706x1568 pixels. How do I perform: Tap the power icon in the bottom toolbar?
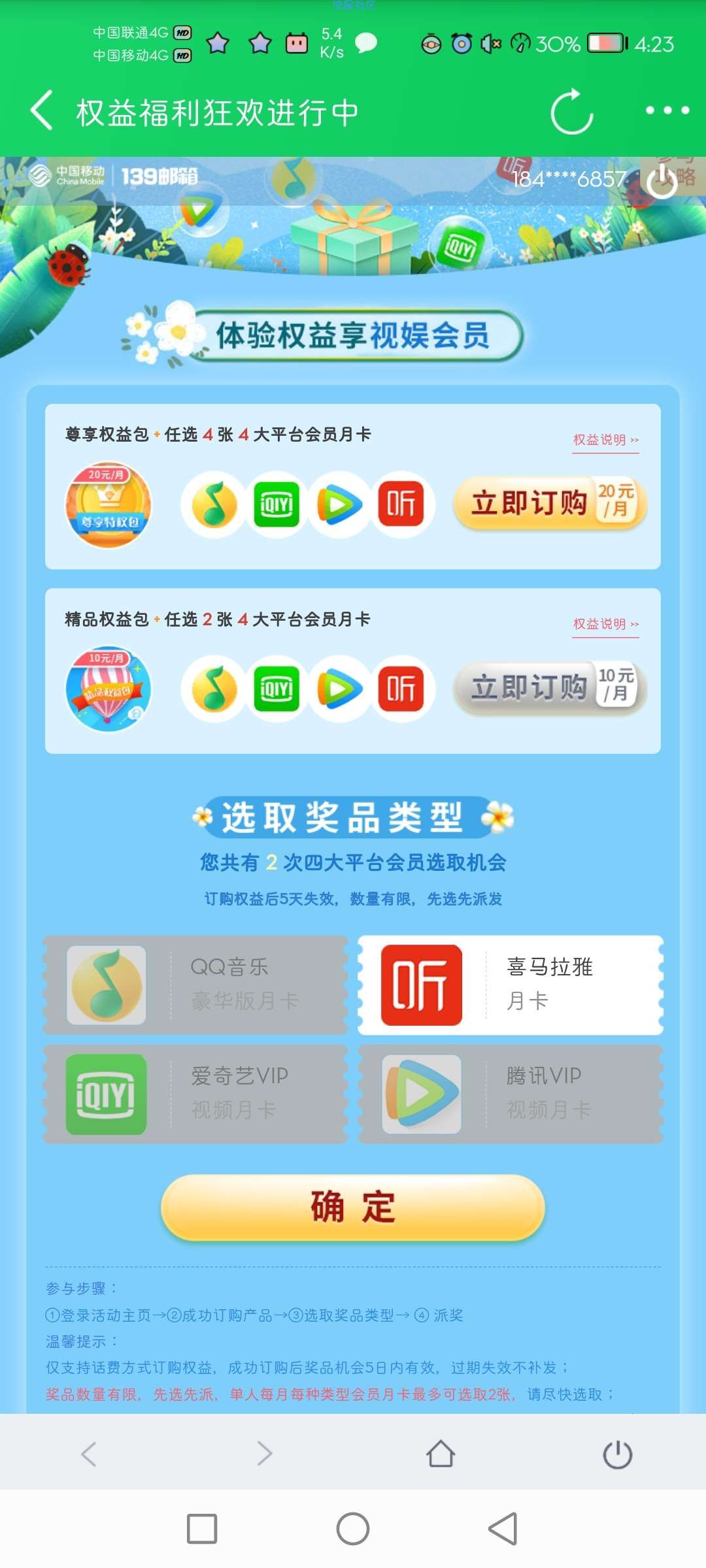pos(617,1454)
